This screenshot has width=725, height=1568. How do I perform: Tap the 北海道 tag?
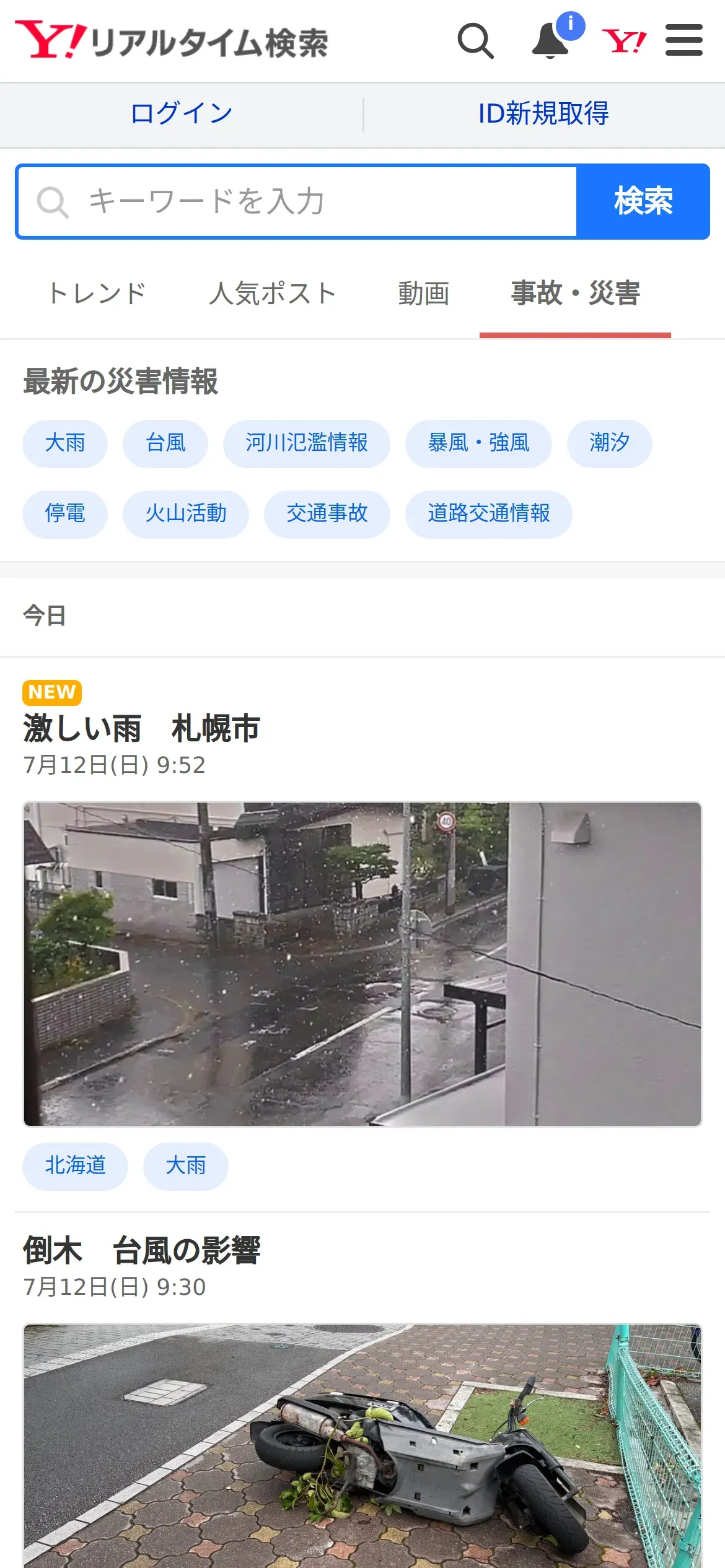tap(75, 1166)
